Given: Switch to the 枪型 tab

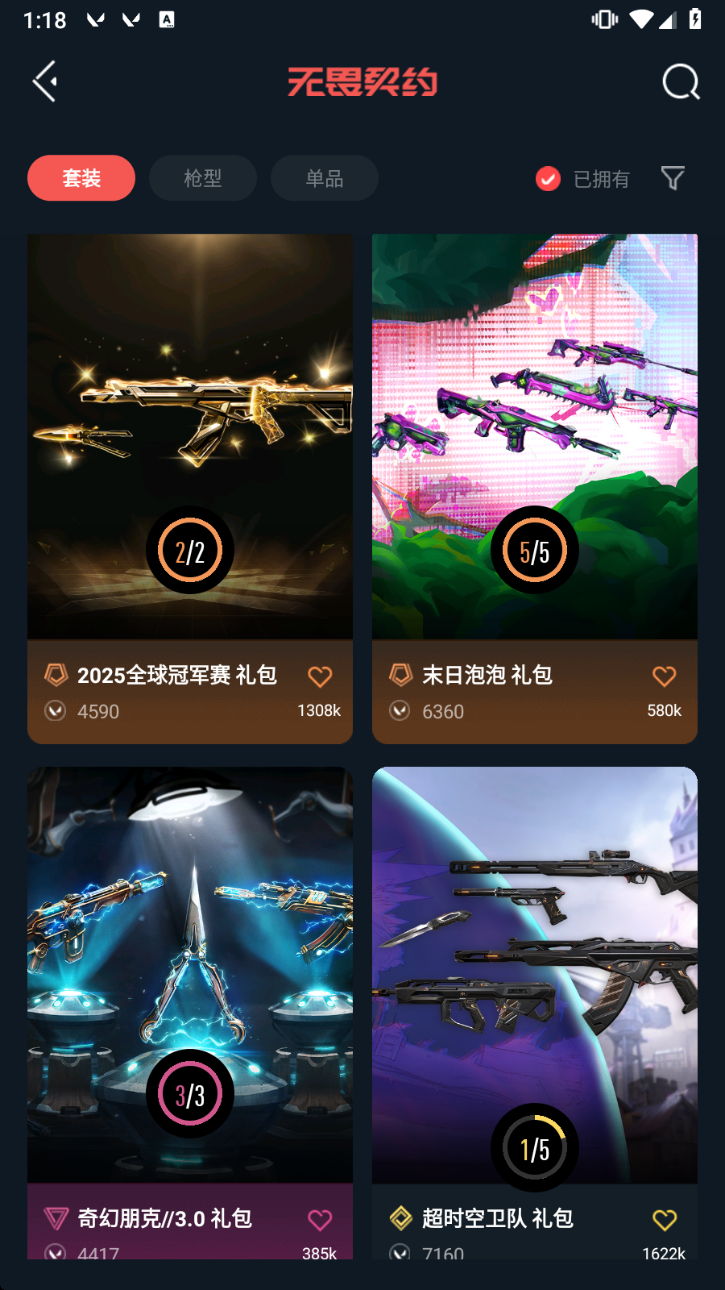Looking at the screenshot, I should (x=203, y=178).
